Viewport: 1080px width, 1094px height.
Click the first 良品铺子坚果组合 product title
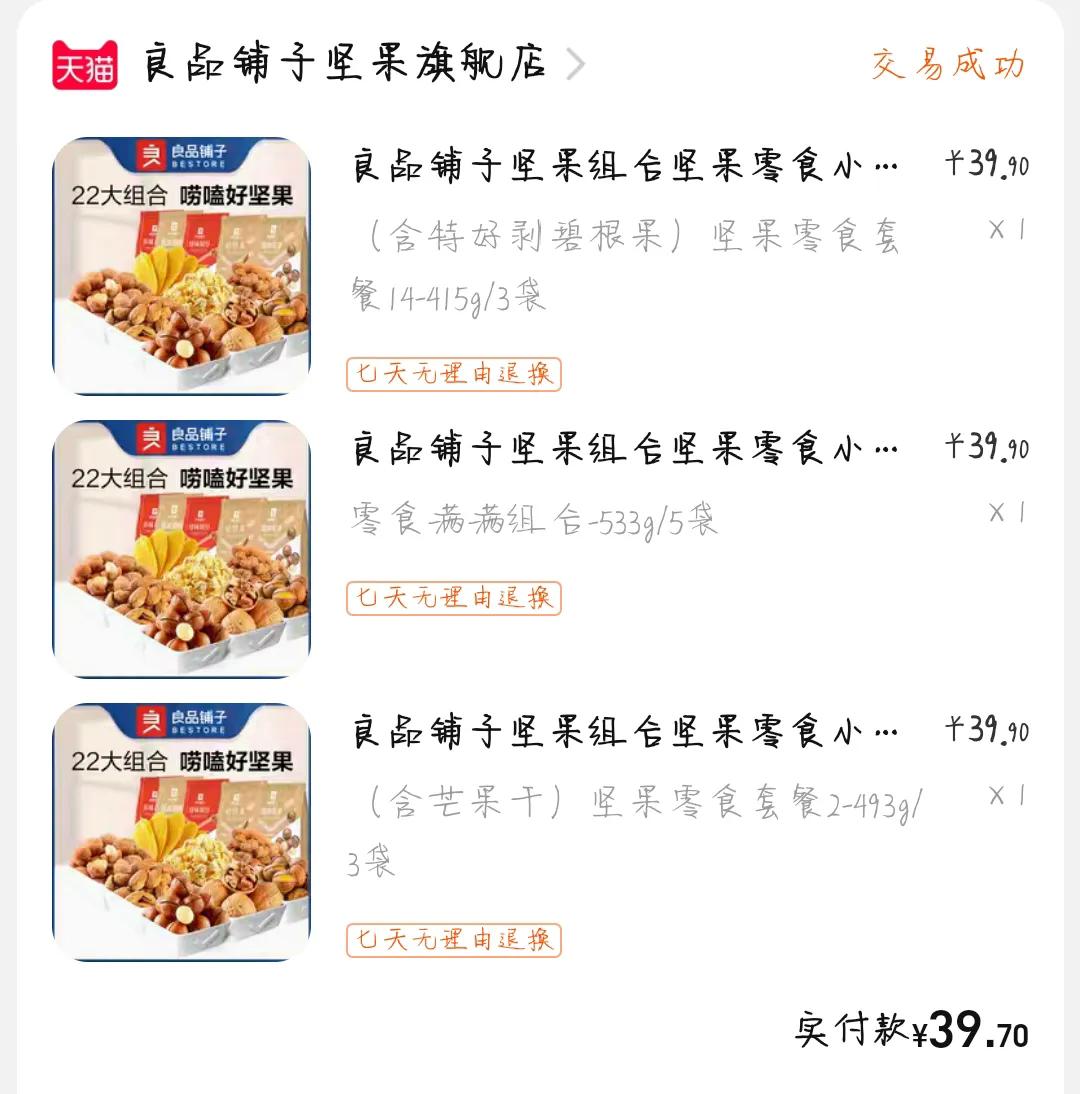tap(620, 163)
